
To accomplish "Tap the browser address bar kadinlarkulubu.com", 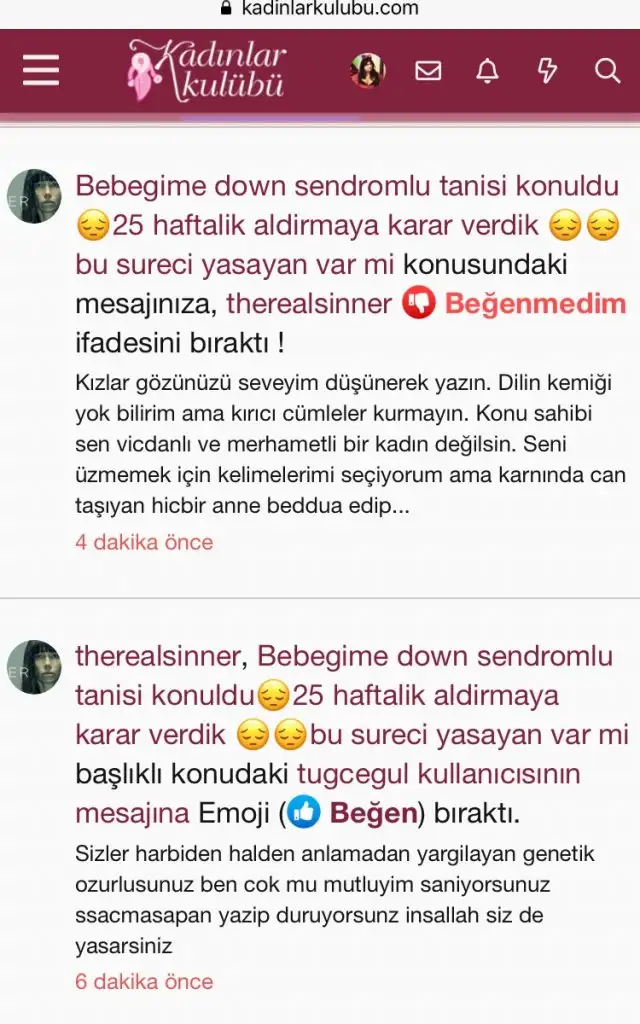I will pyautogui.click(x=320, y=9).
